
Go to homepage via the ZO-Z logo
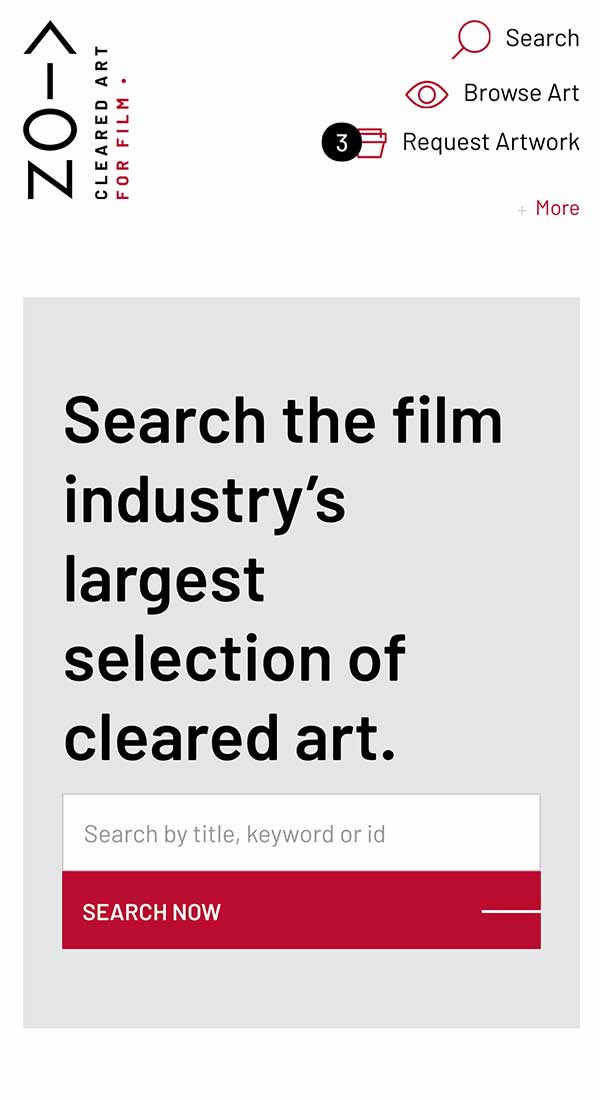[x=77, y=110]
